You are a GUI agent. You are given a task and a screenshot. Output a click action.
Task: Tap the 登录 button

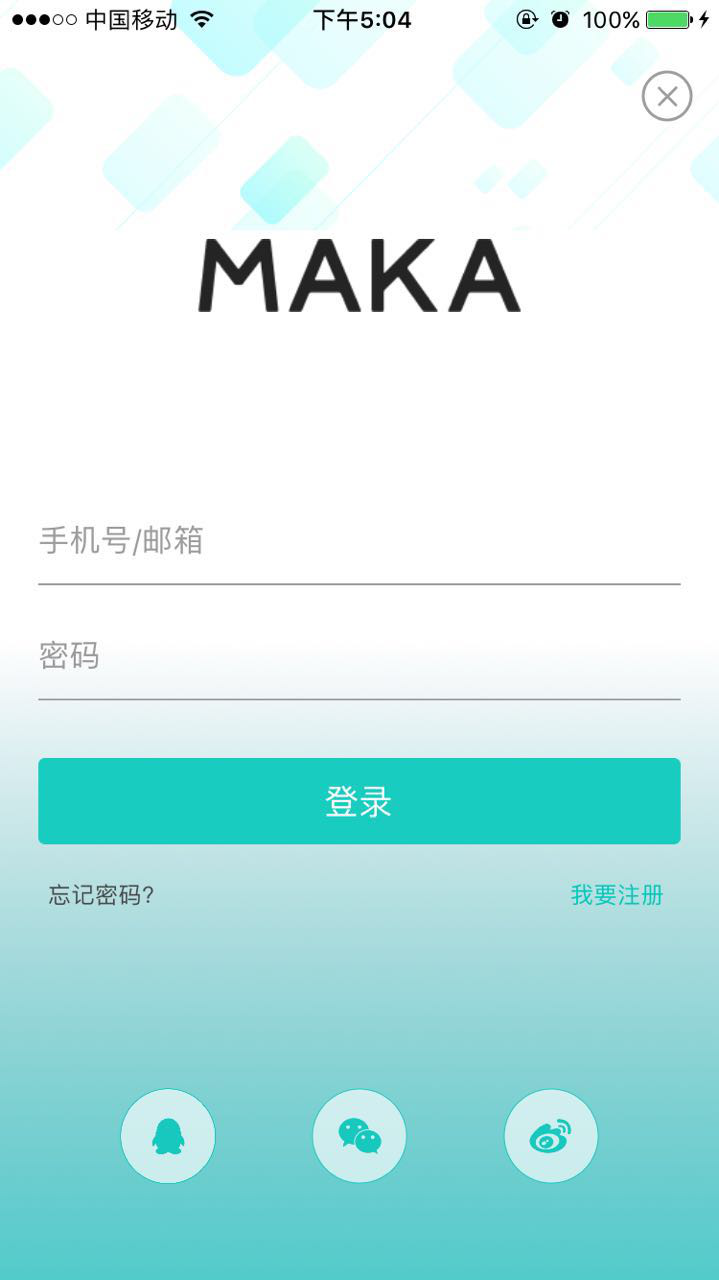coord(359,801)
